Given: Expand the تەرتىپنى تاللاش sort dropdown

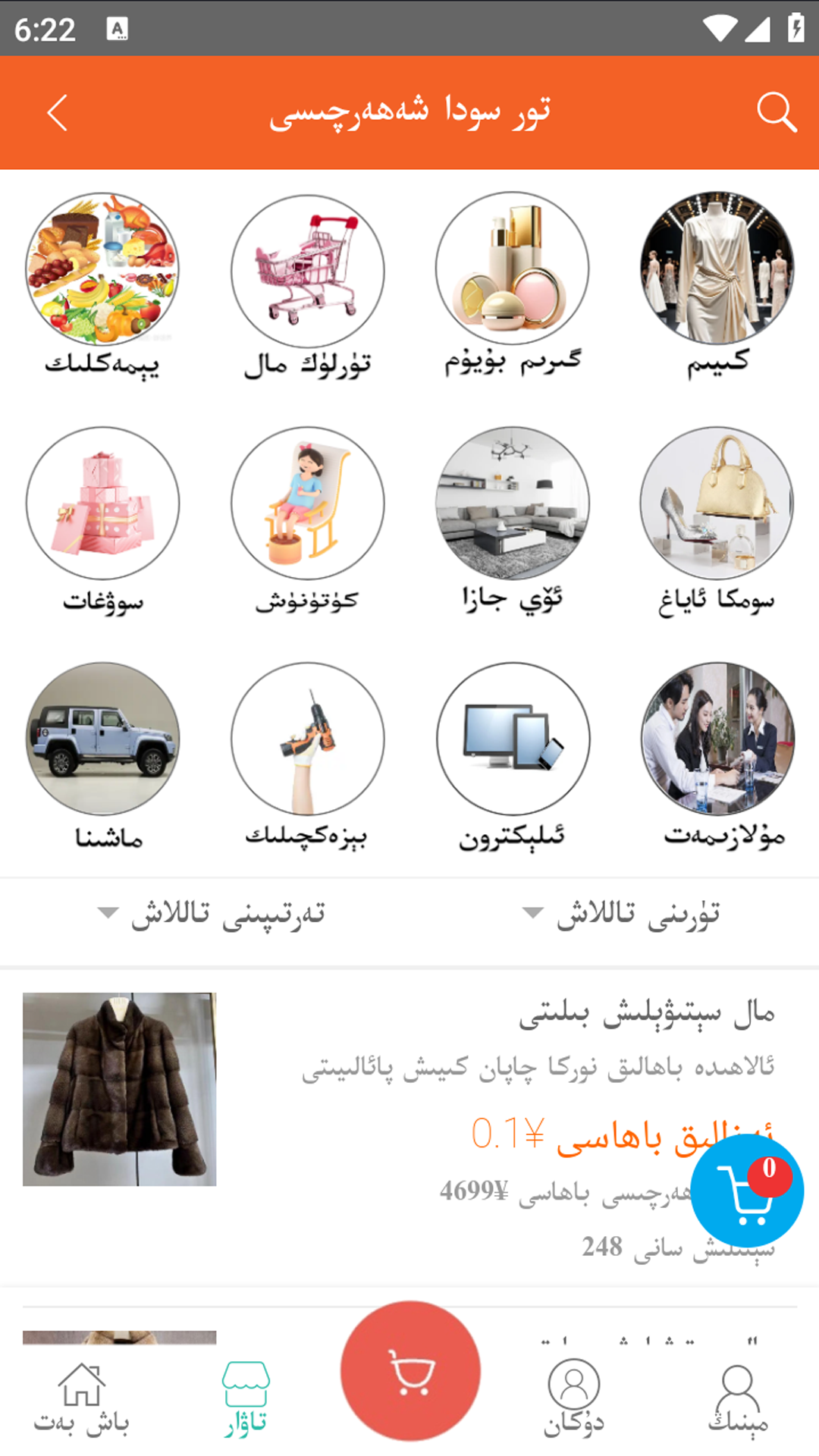Looking at the screenshot, I should tap(212, 914).
